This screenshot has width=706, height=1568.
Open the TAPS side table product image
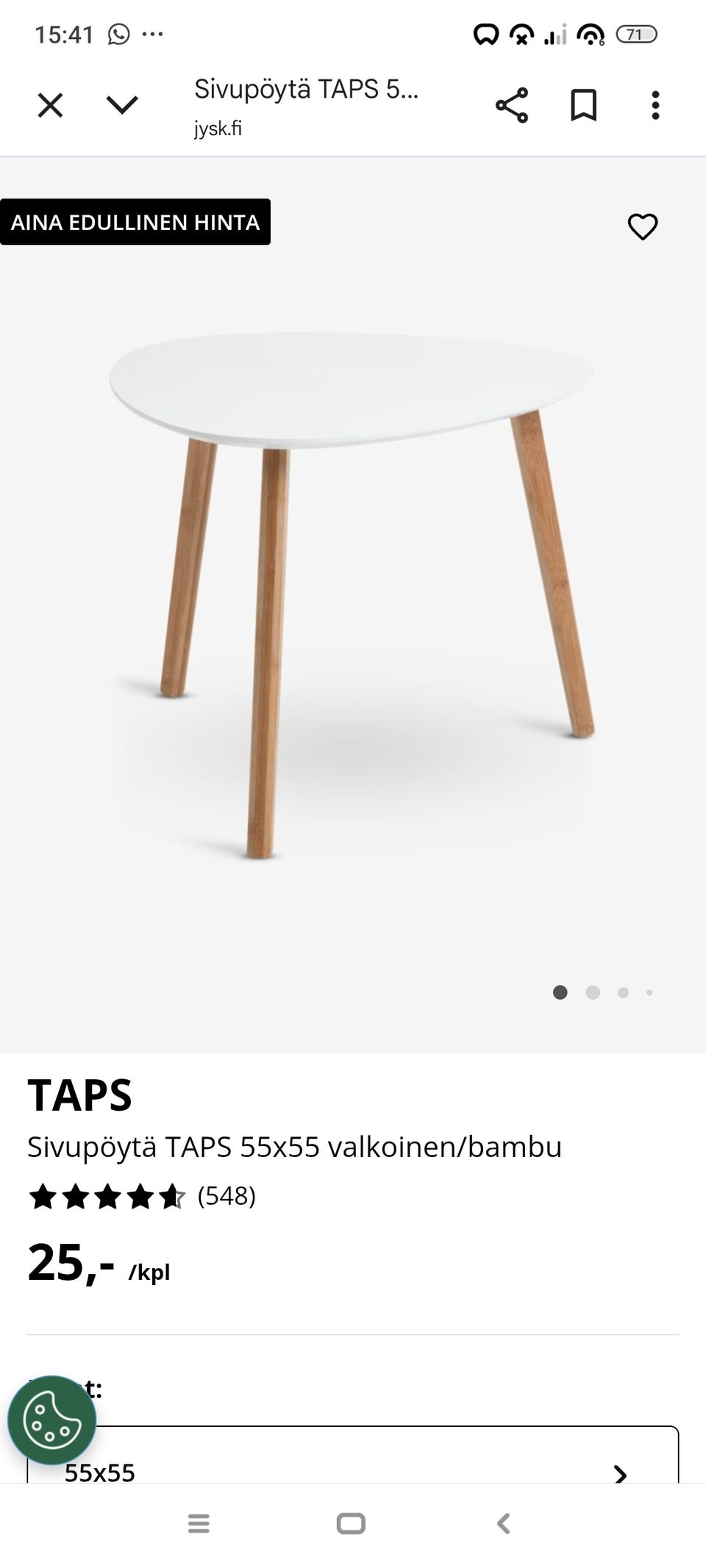click(x=352, y=595)
